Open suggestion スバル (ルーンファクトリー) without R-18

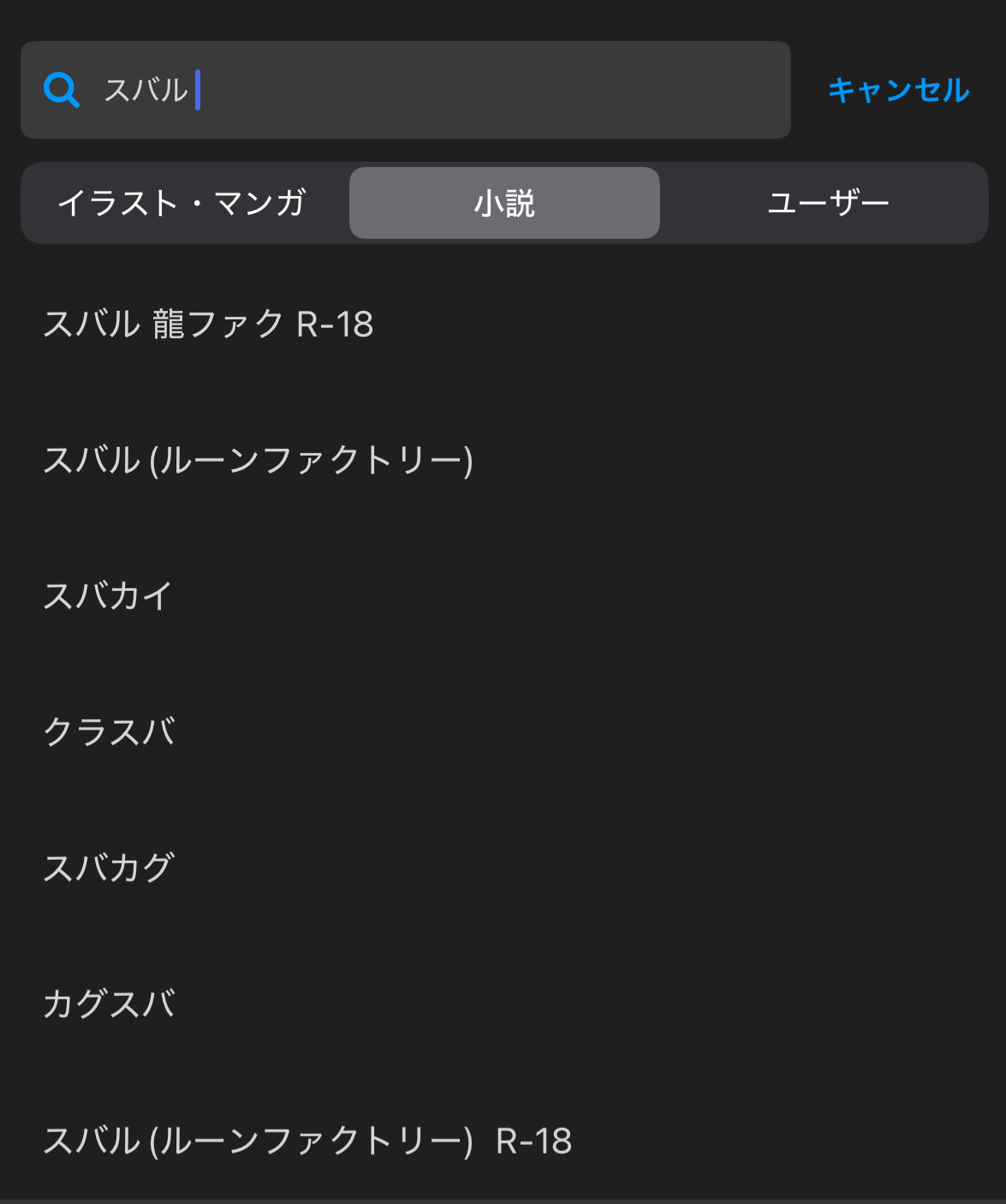click(258, 461)
